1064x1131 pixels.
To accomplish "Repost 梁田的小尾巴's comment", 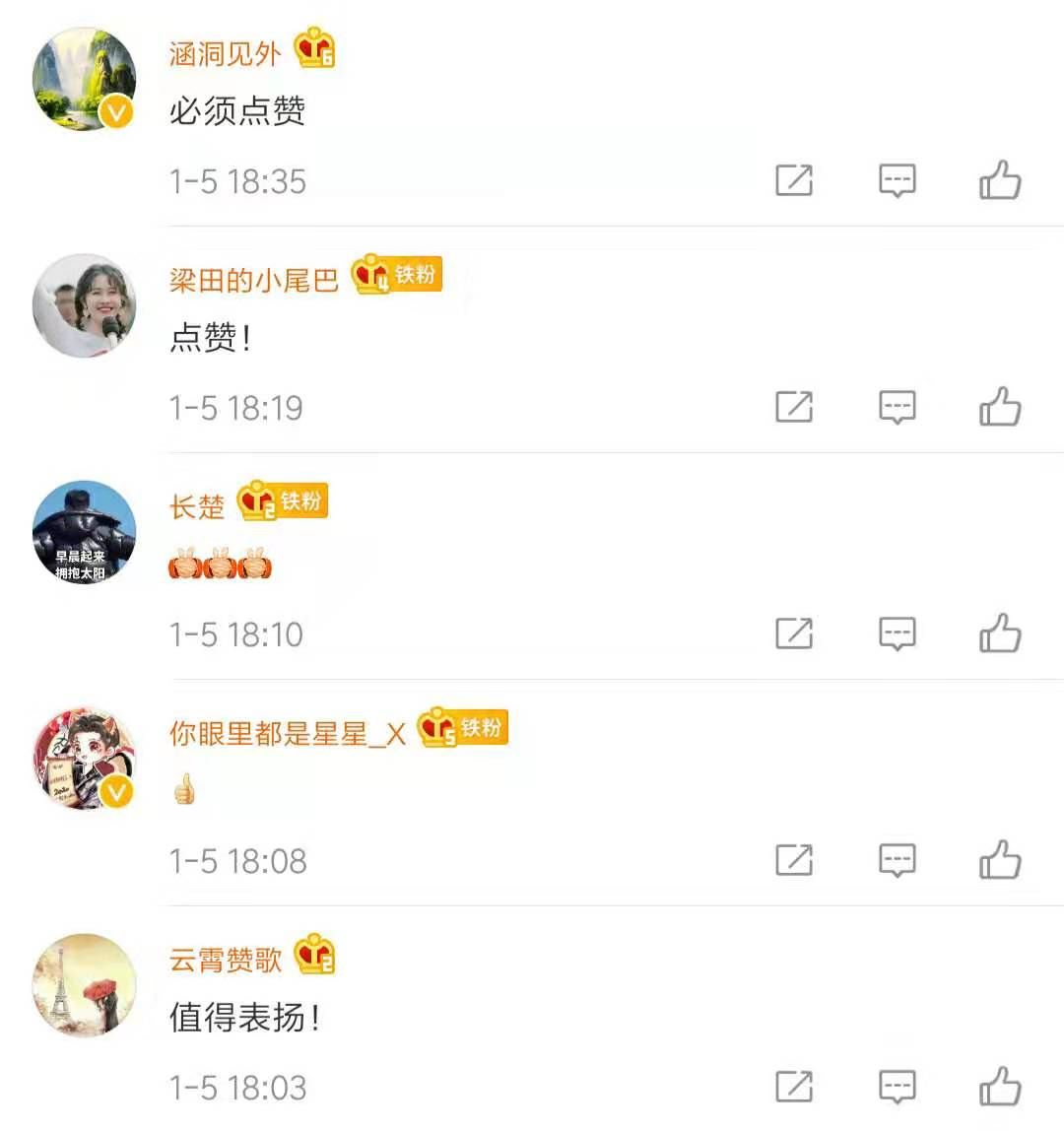I will coord(794,407).
